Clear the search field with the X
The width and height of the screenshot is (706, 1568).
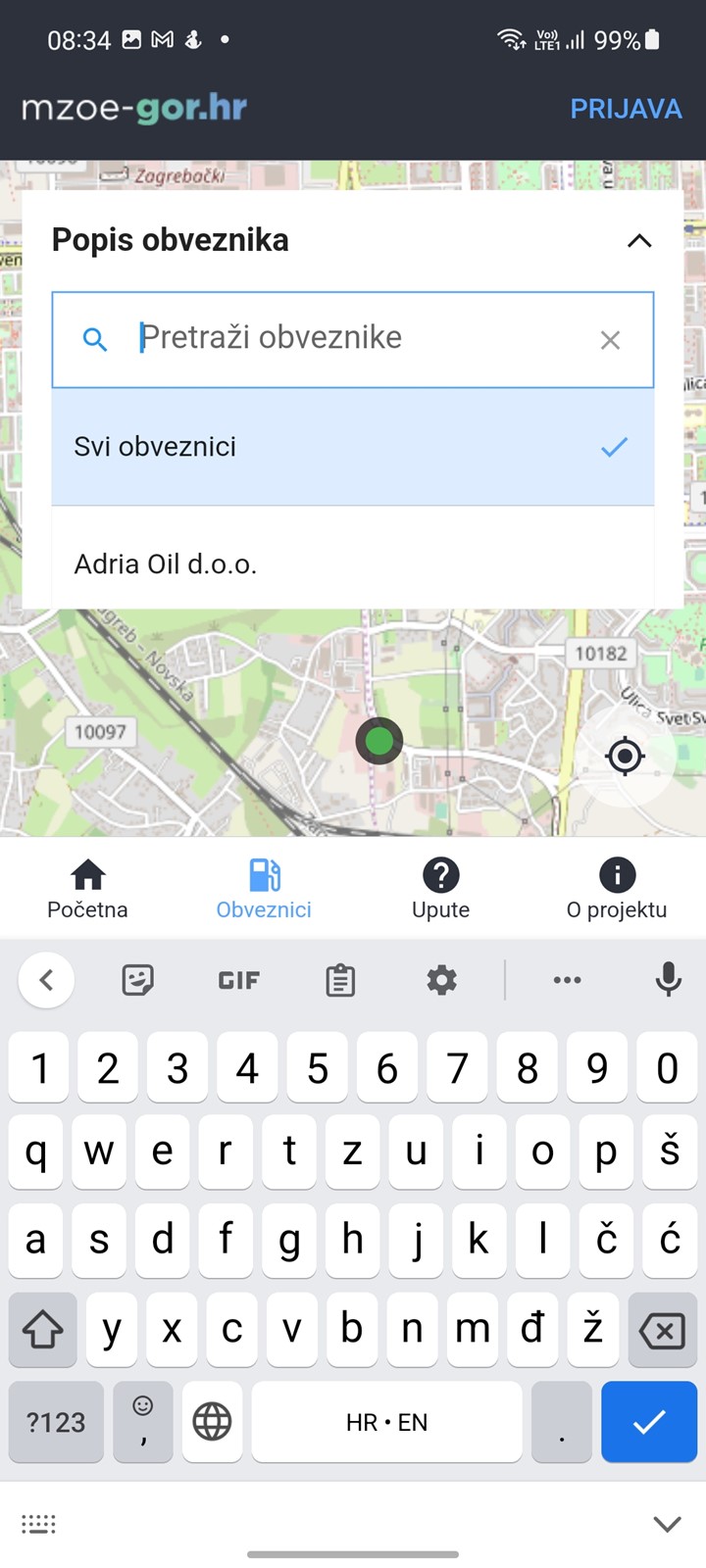[x=610, y=340]
